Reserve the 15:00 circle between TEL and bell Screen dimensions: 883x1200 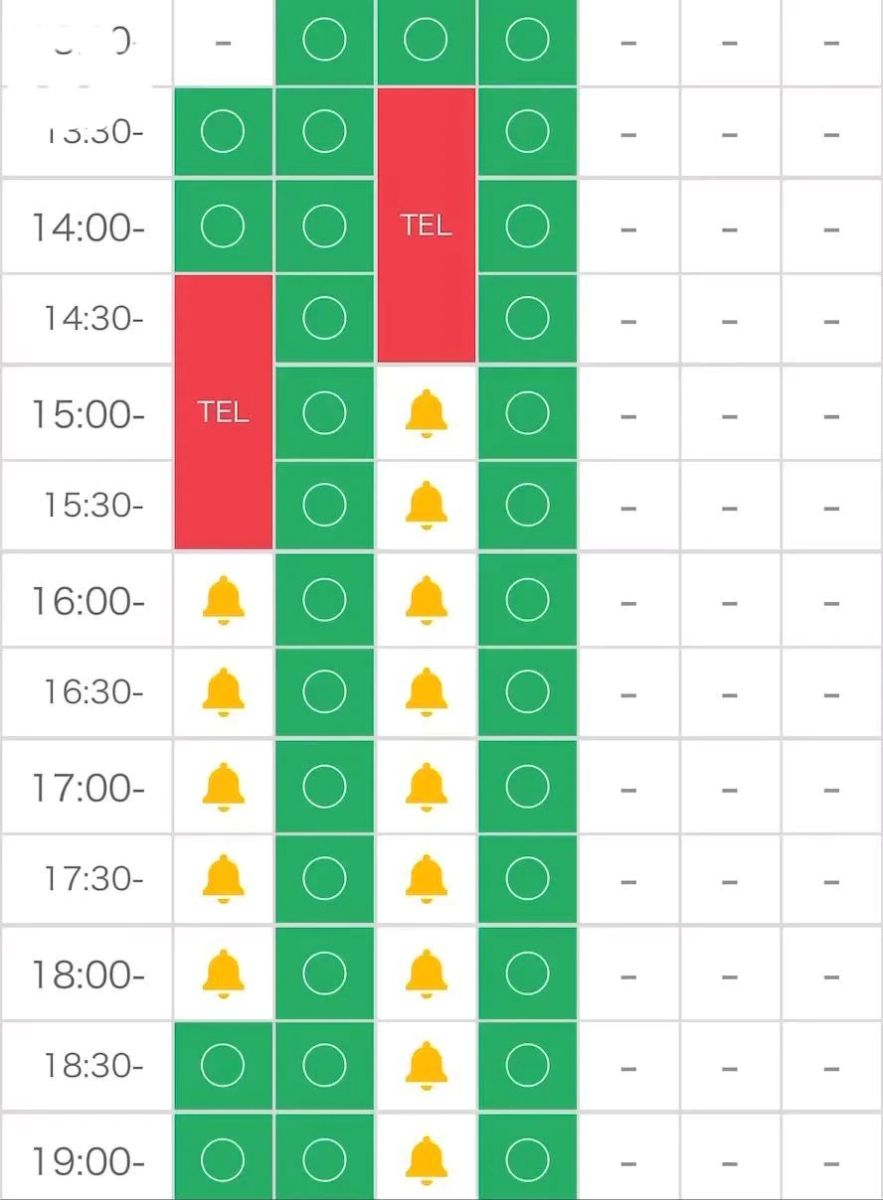pos(324,413)
